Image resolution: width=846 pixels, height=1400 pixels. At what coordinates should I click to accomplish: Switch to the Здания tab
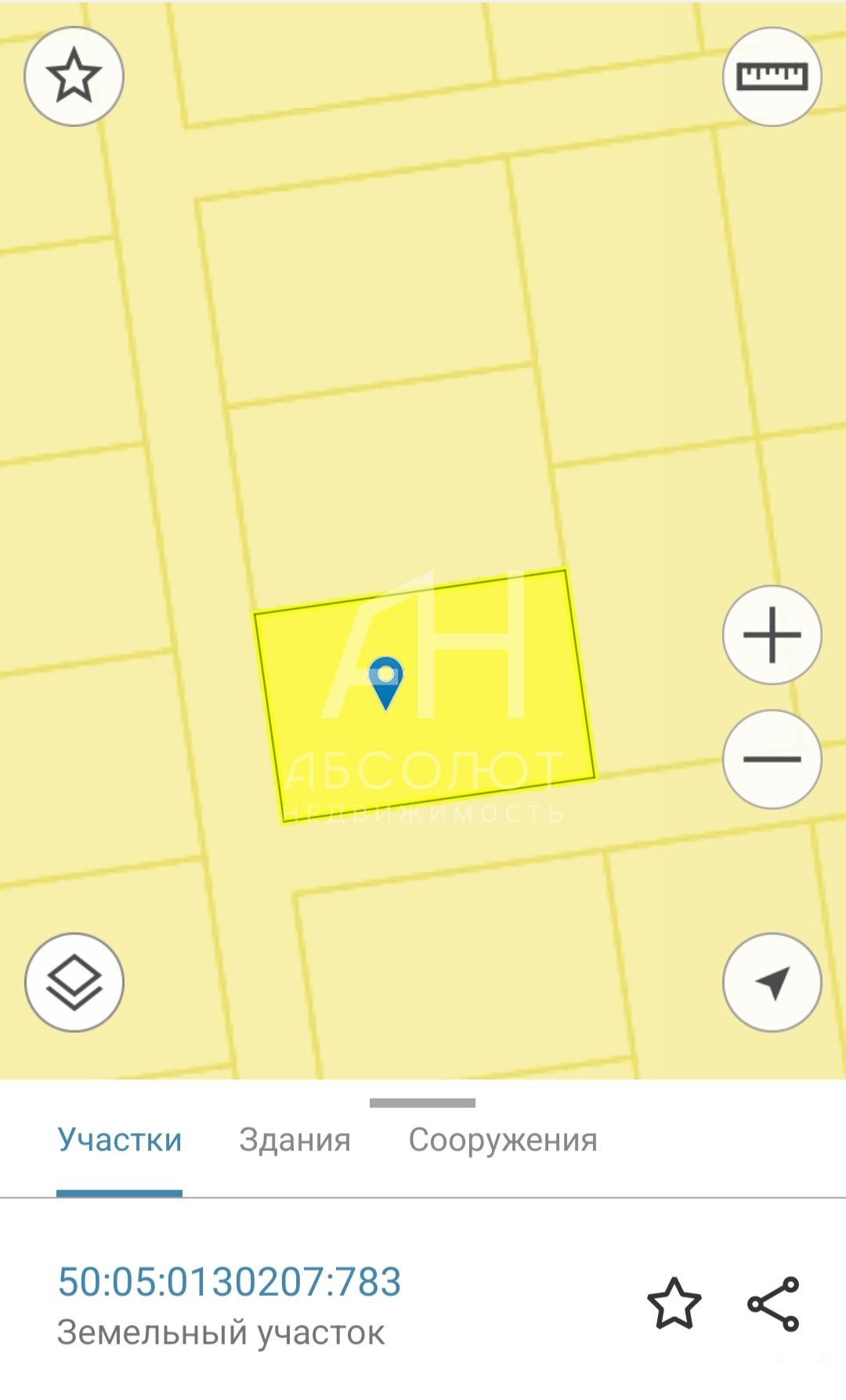pos(295,1140)
